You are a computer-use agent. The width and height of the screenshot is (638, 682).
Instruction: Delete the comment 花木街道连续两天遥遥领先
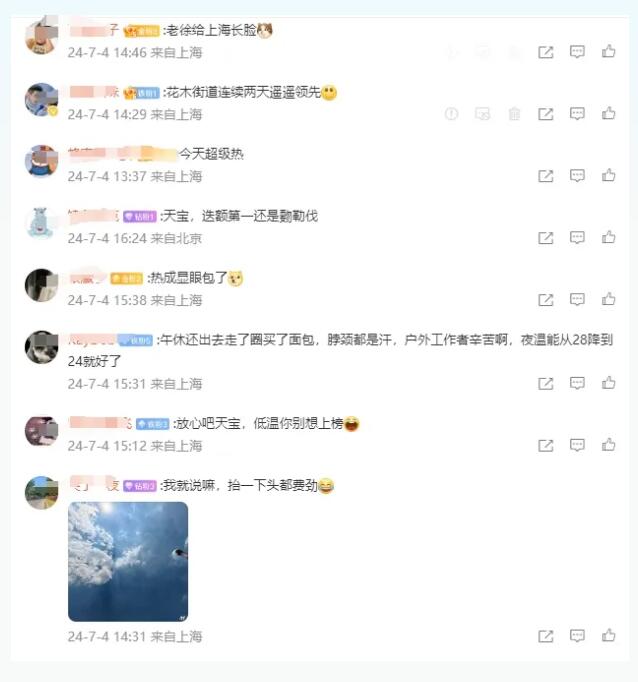click(514, 114)
